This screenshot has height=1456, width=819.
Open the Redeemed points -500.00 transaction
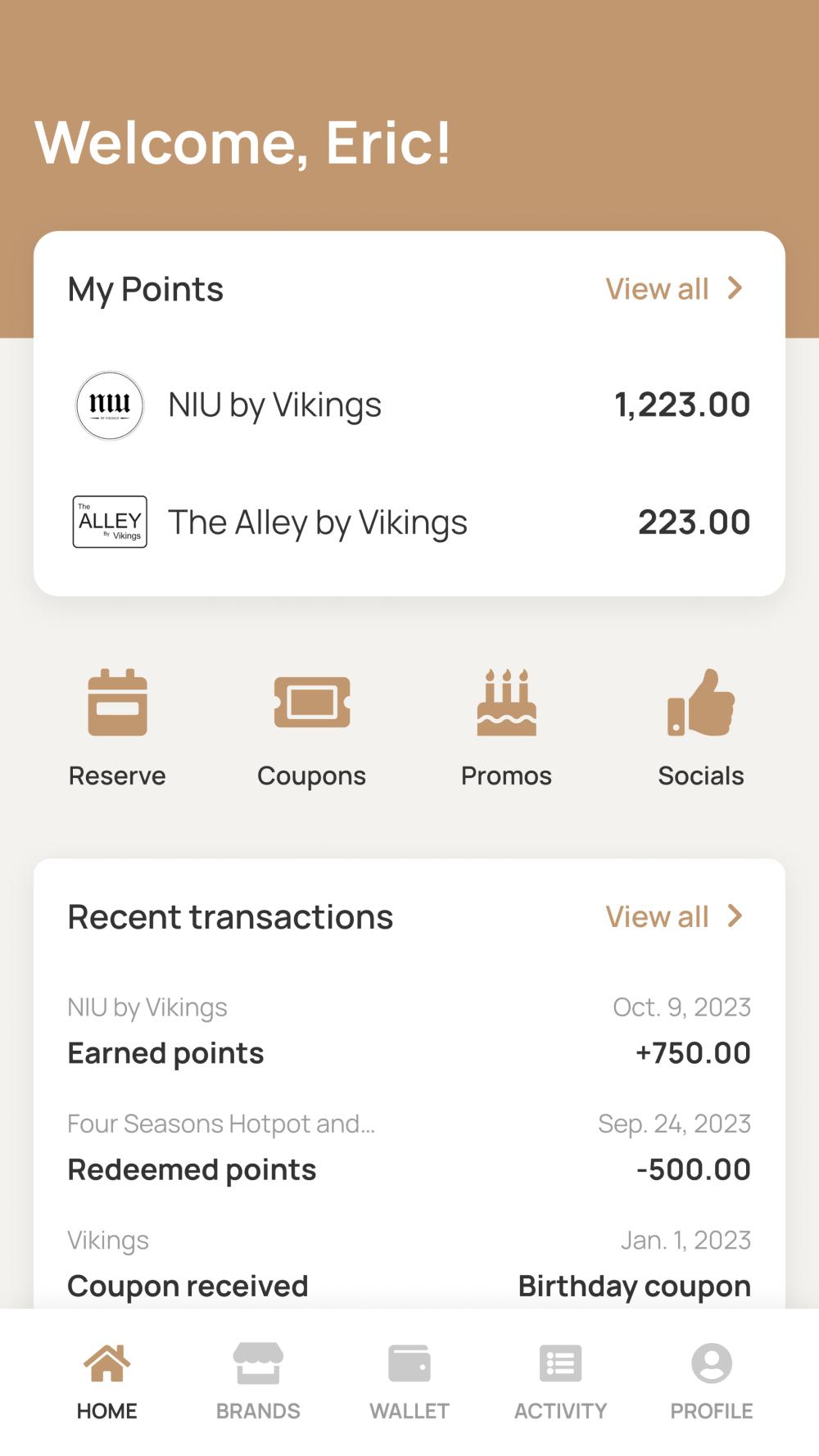click(x=409, y=1147)
